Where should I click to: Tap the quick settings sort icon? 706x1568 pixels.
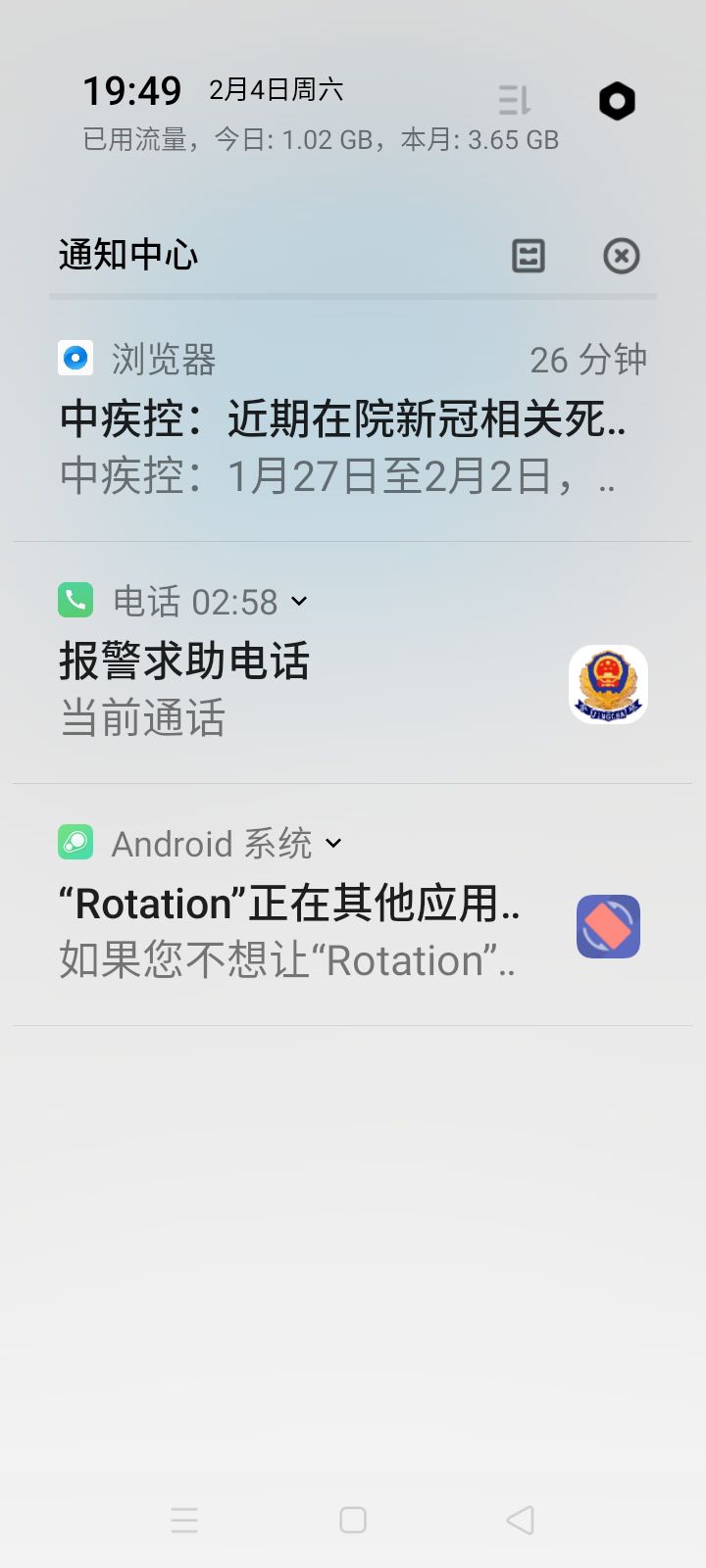[x=514, y=100]
